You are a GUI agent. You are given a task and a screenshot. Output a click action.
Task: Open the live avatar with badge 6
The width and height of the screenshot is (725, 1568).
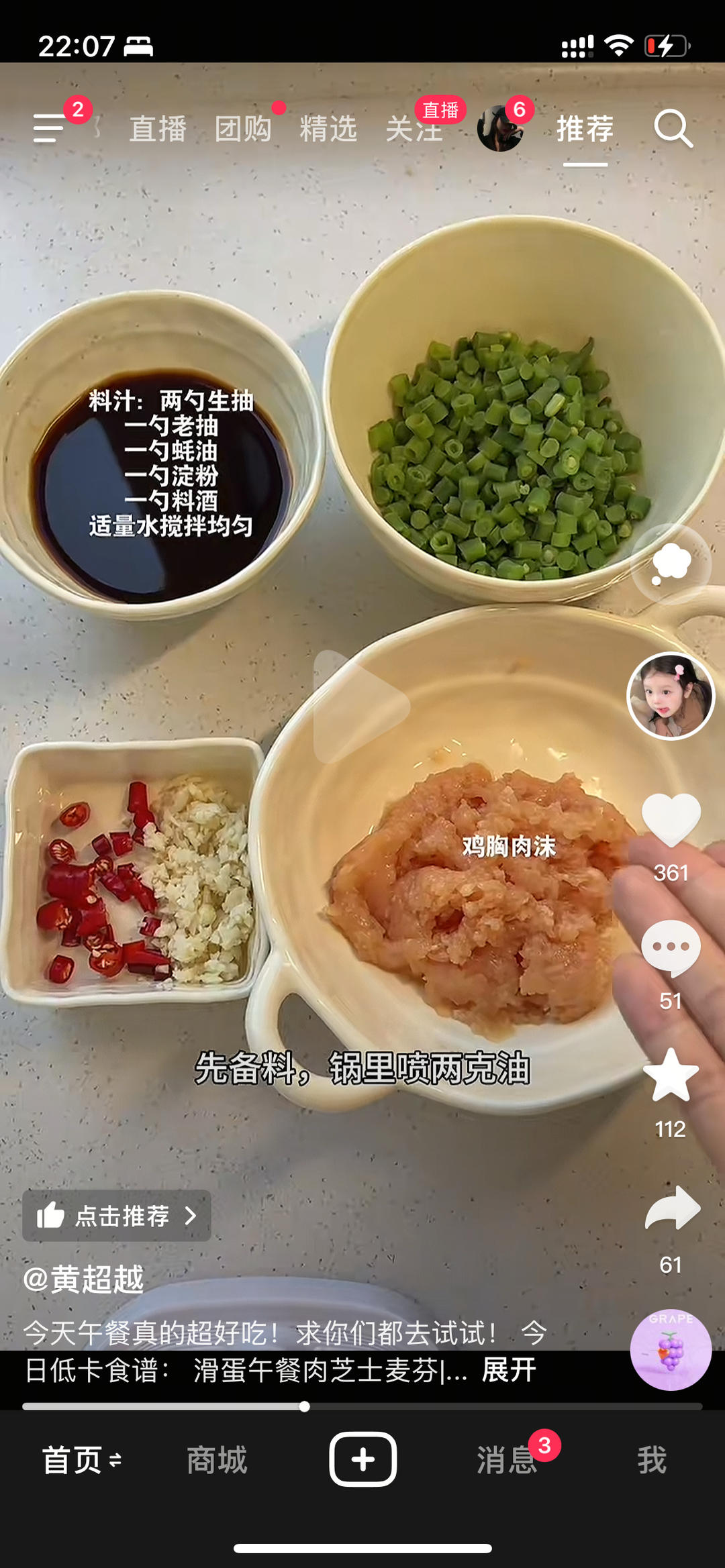[x=501, y=127]
